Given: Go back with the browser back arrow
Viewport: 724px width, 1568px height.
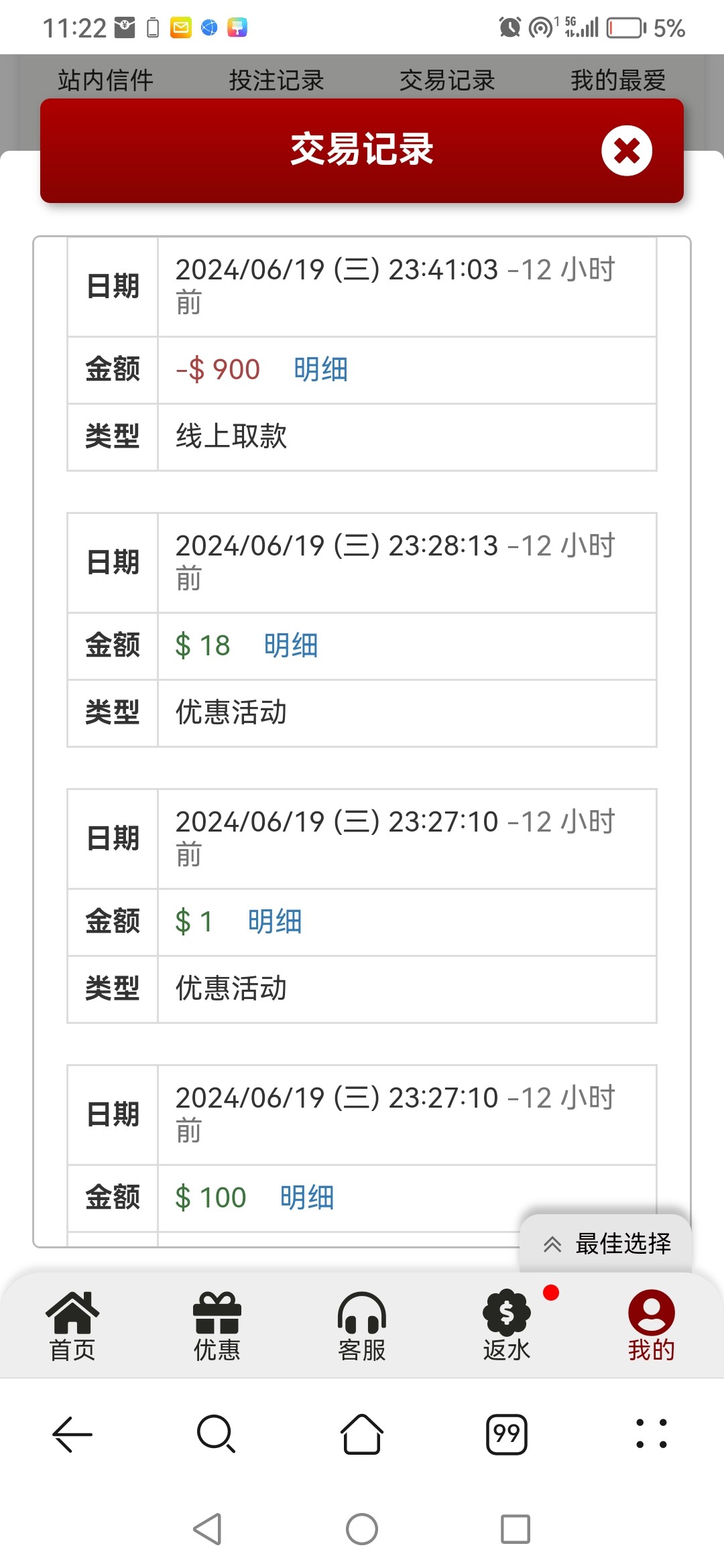Looking at the screenshot, I should [x=72, y=1435].
